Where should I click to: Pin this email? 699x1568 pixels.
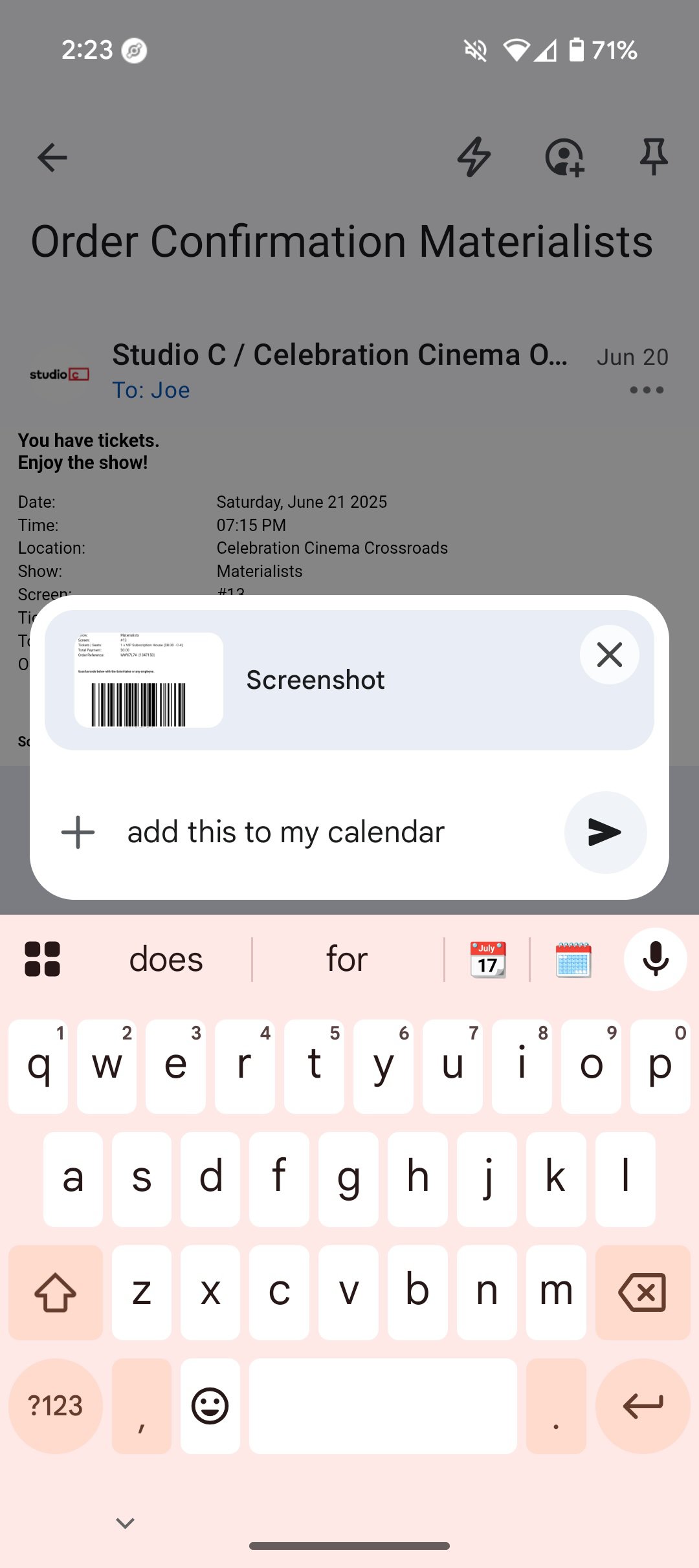click(653, 157)
